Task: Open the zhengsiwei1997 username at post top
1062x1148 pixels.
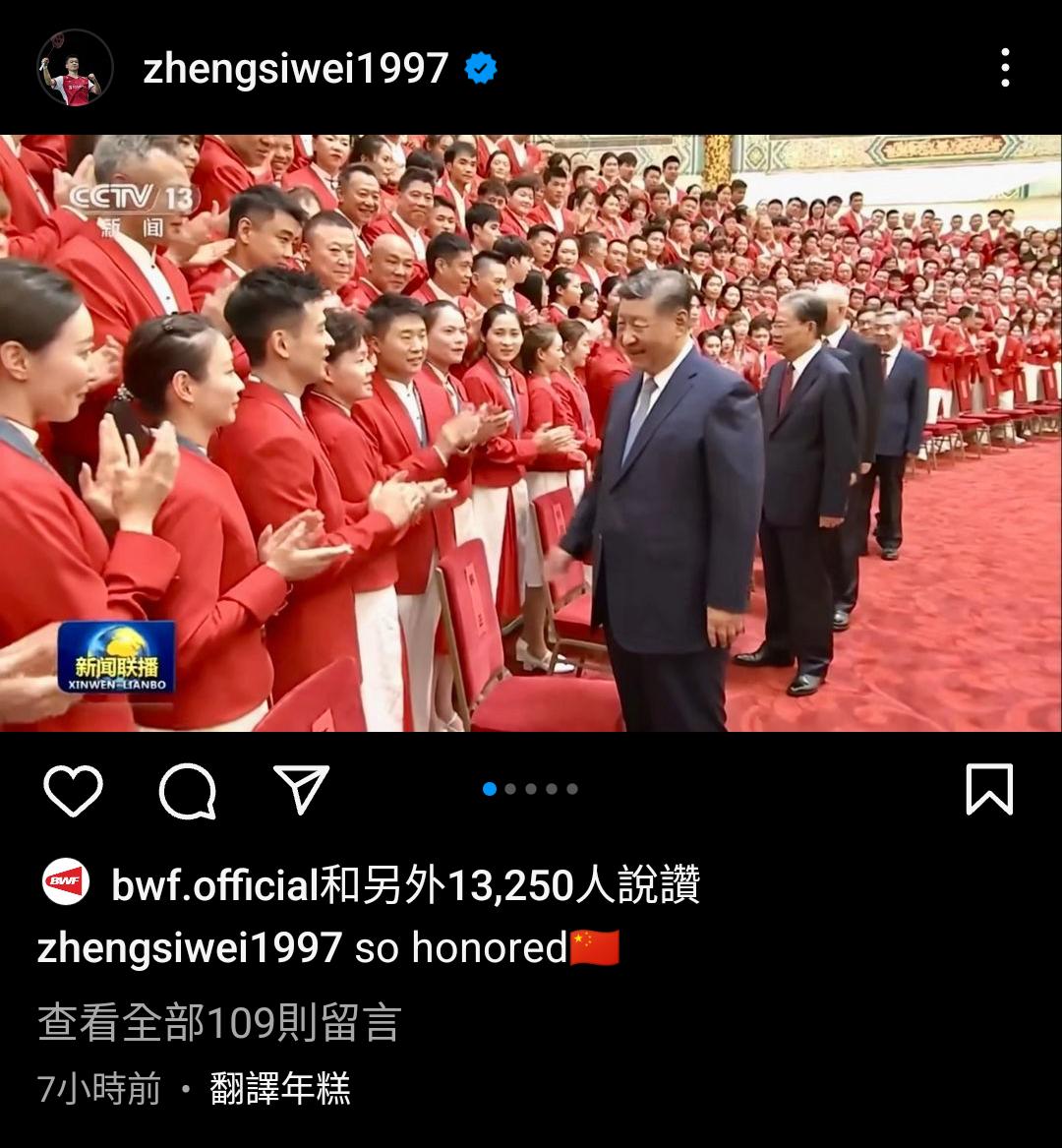Action: [x=295, y=69]
